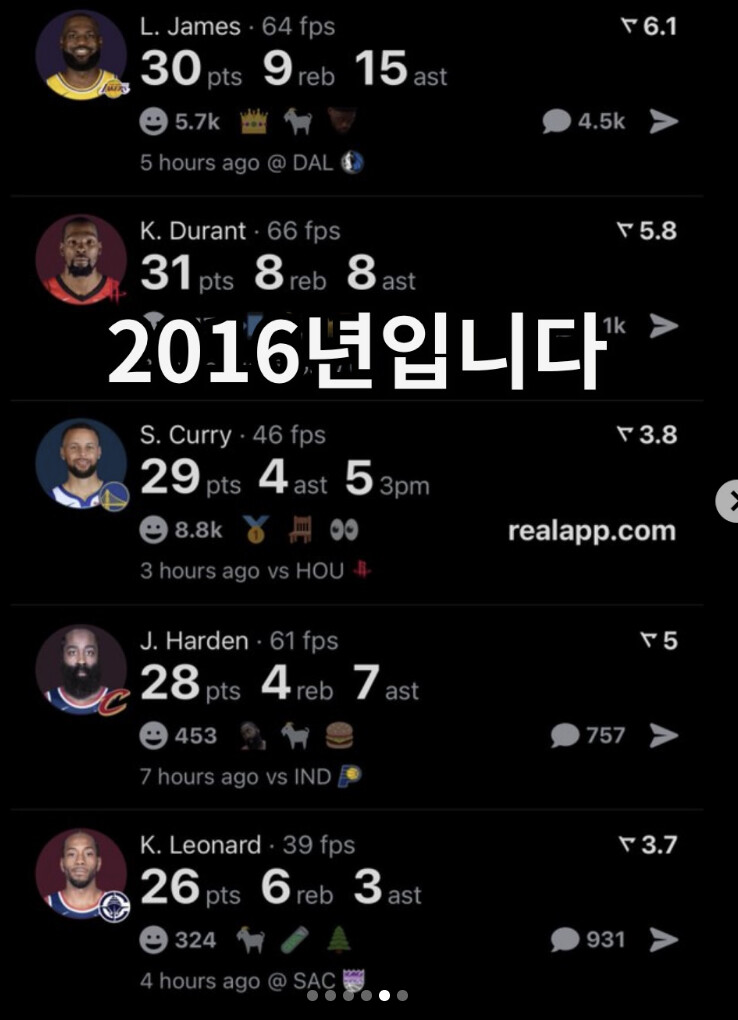Jump to the last carousel page dot
The image size is (738, 1020).
pos(402,995)
